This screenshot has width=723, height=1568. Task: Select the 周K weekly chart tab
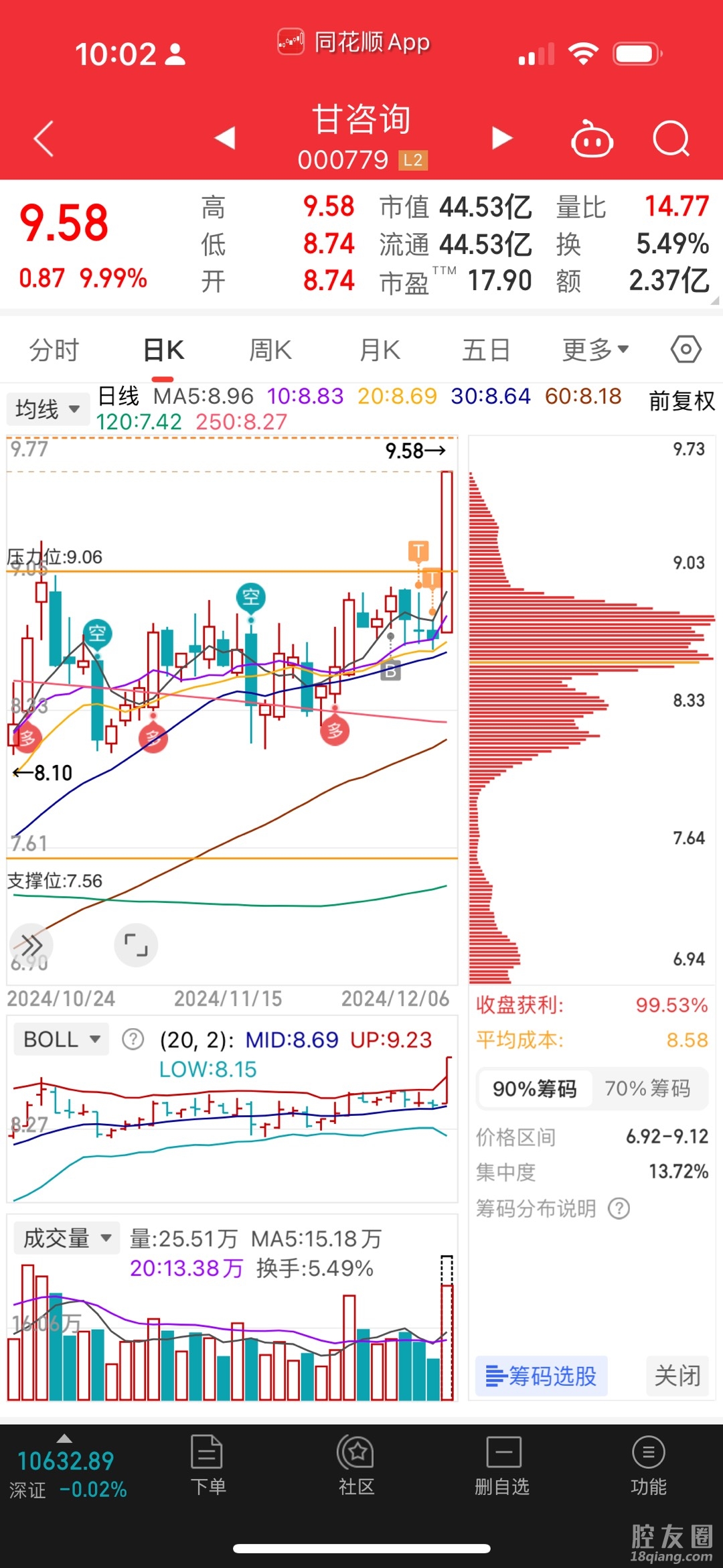(270, 350)
